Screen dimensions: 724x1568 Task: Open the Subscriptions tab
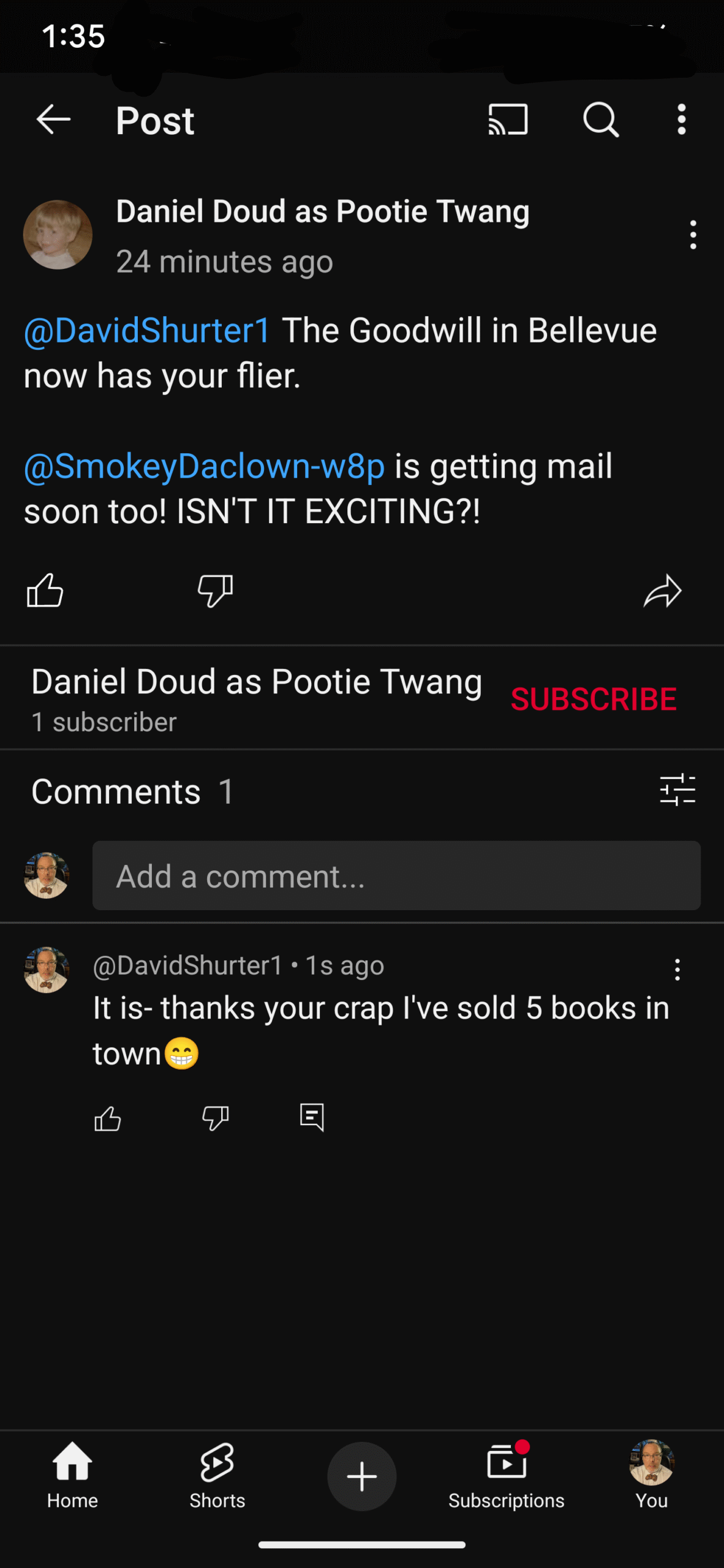point(507,1476)
